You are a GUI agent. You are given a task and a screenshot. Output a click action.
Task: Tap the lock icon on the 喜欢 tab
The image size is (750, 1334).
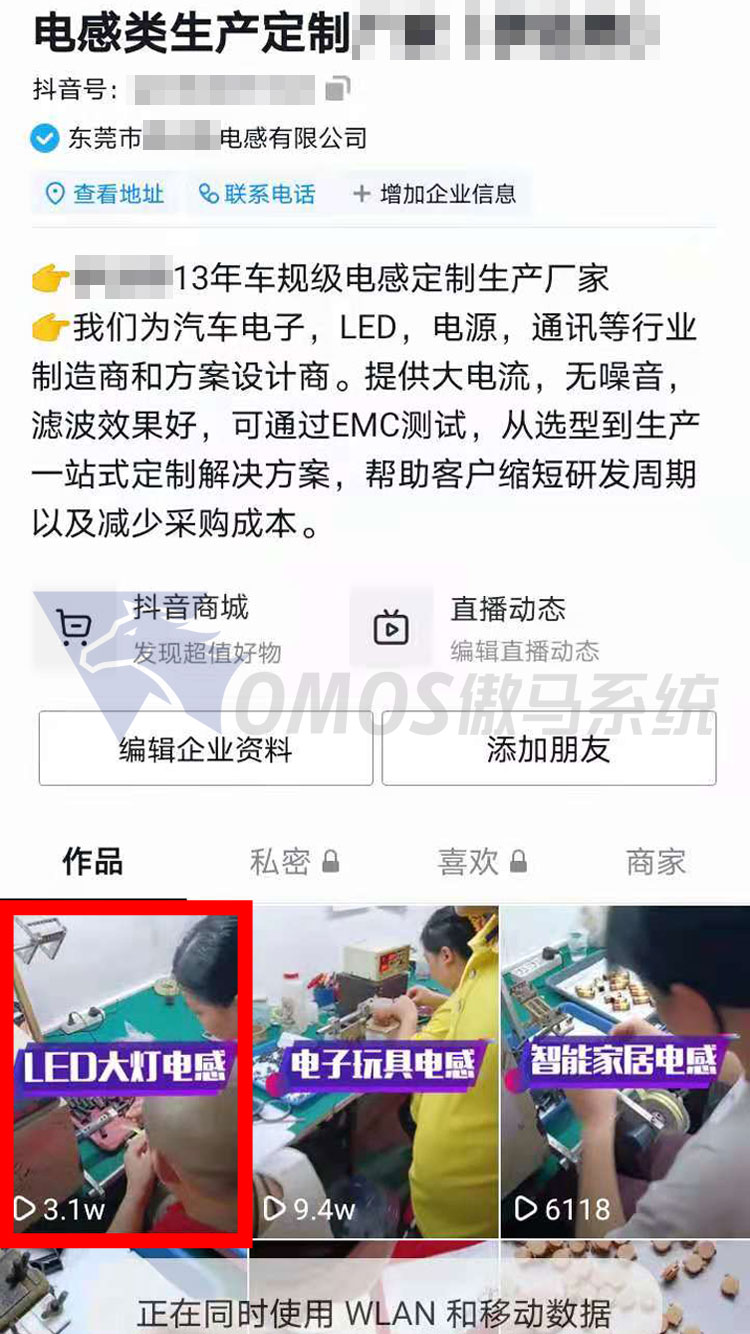pos(520,861)
